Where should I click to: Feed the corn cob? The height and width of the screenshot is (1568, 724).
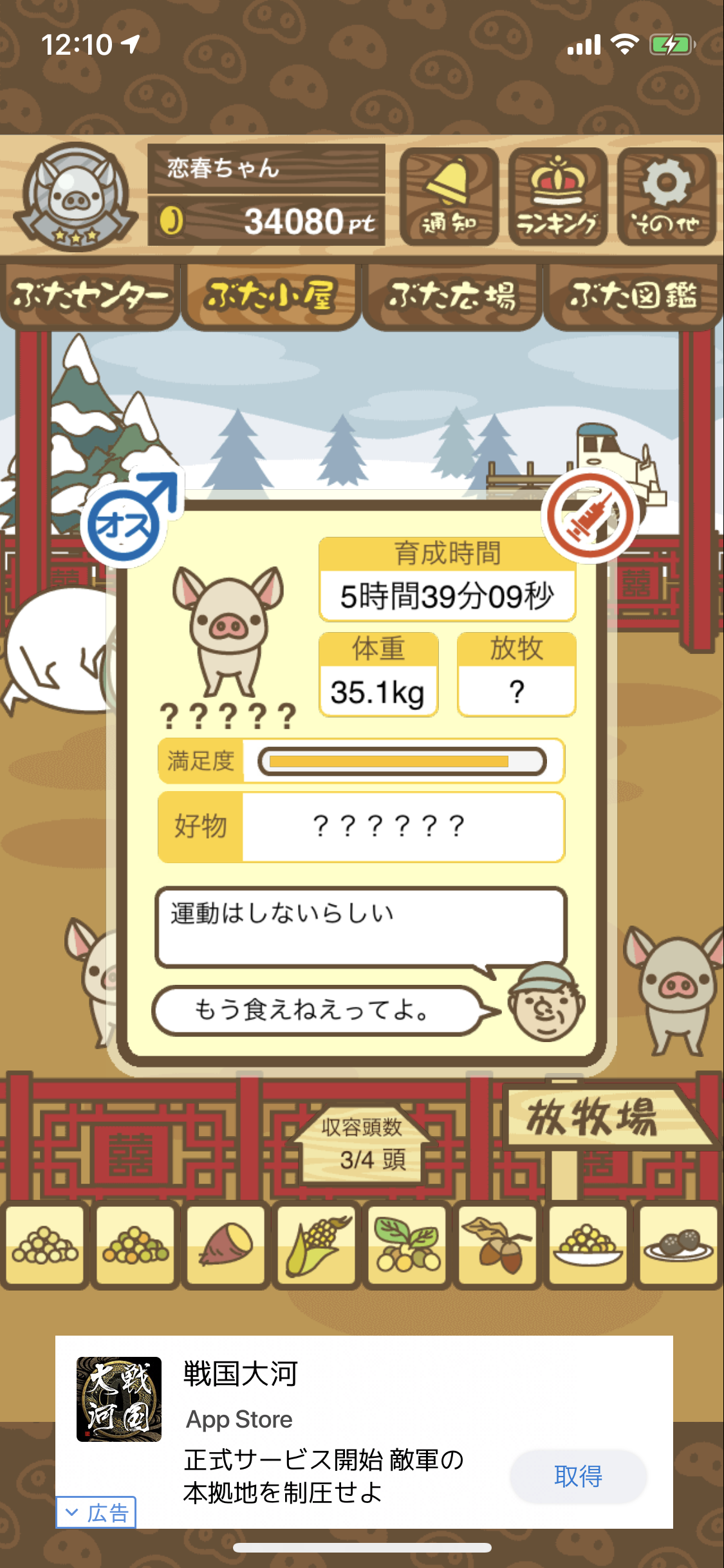[316, 1245]
